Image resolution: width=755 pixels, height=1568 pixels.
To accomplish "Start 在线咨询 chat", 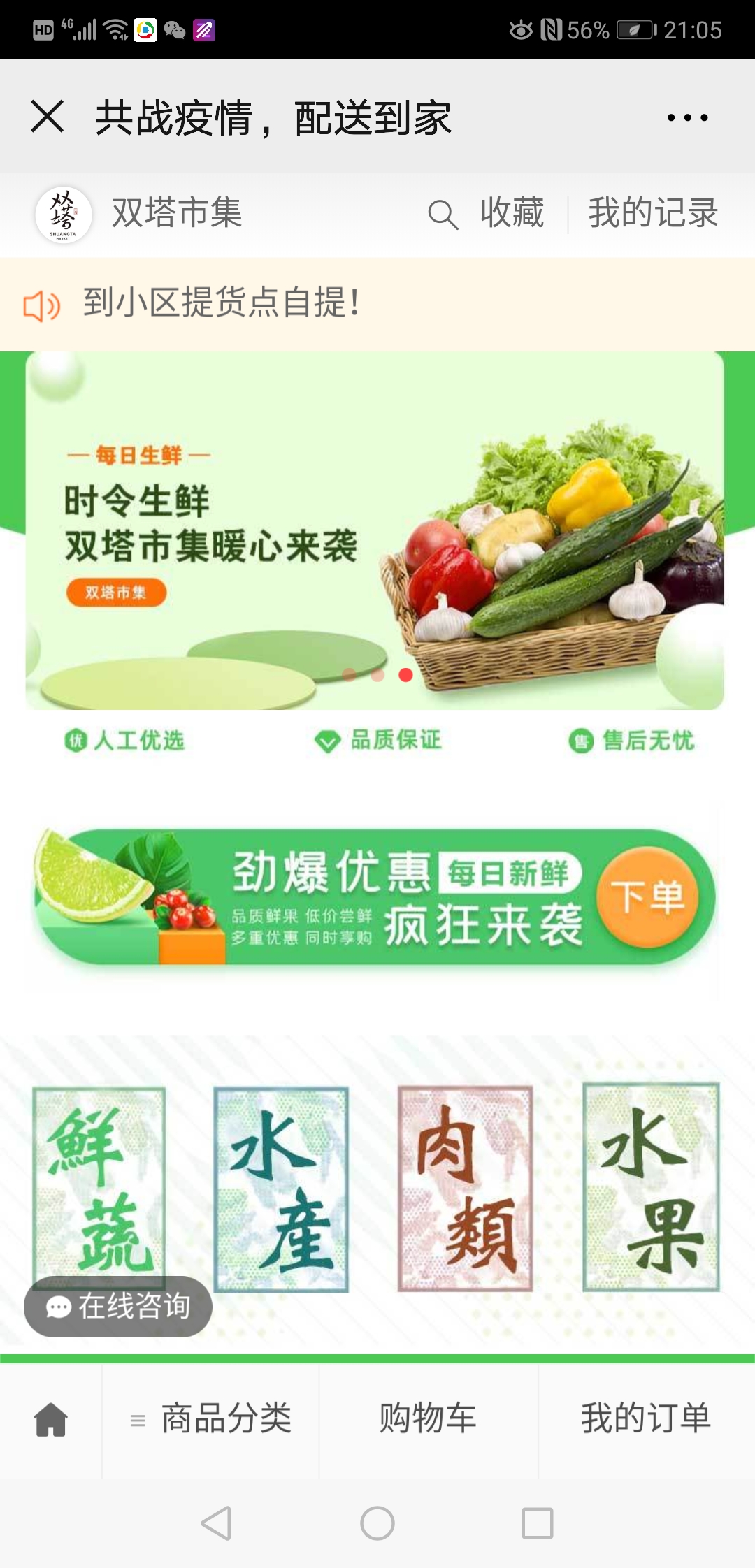I will point(118,1306).
